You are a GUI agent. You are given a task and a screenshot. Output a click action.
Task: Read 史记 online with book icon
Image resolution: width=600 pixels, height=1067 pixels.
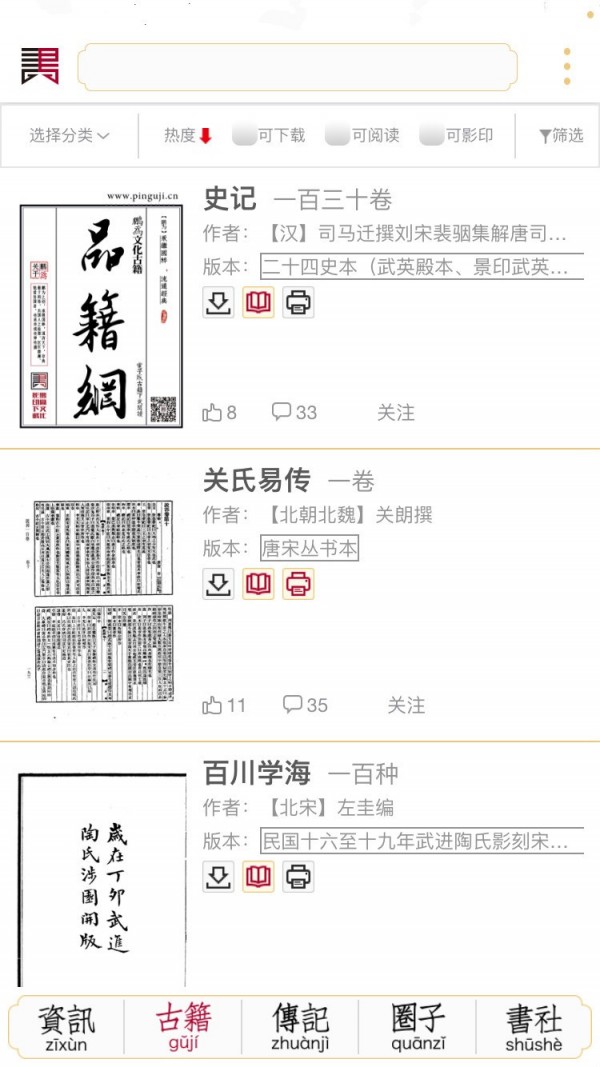coord(258,302)
